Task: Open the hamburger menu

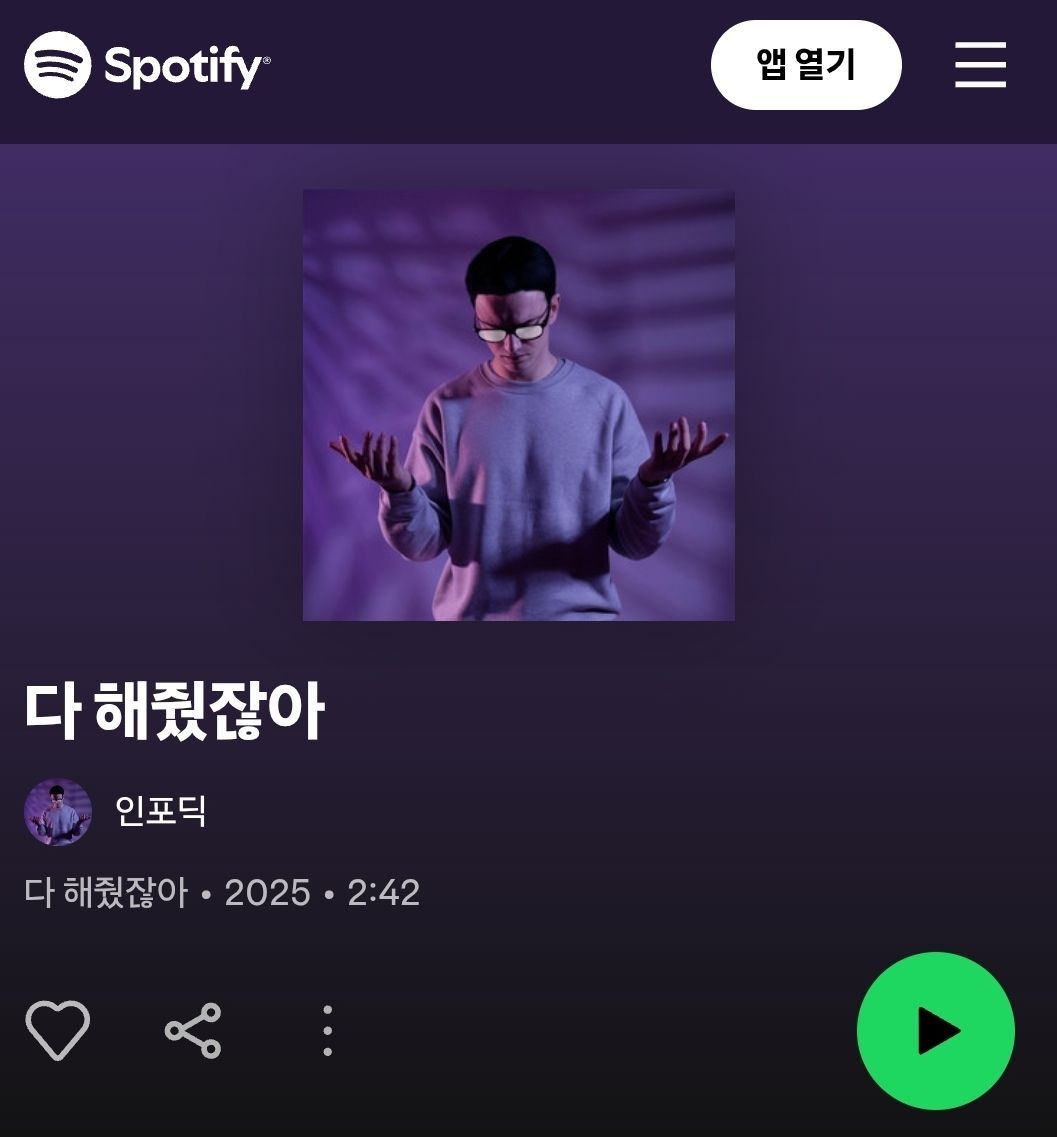Action: (980, 65)
